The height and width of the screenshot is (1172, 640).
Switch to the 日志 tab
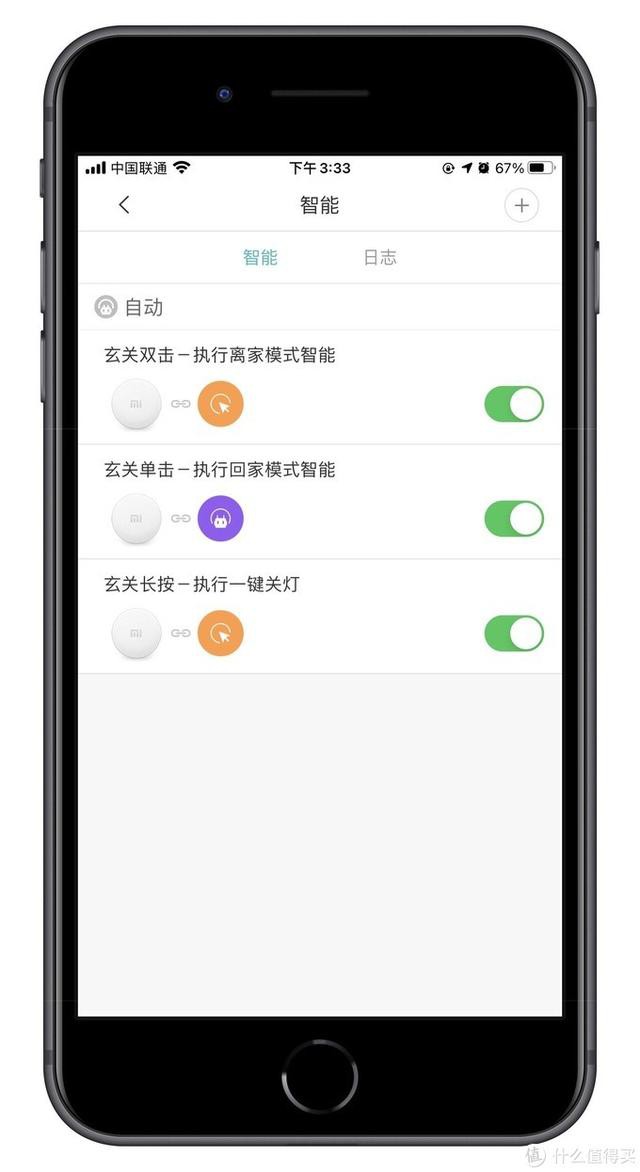click(379, 258)
